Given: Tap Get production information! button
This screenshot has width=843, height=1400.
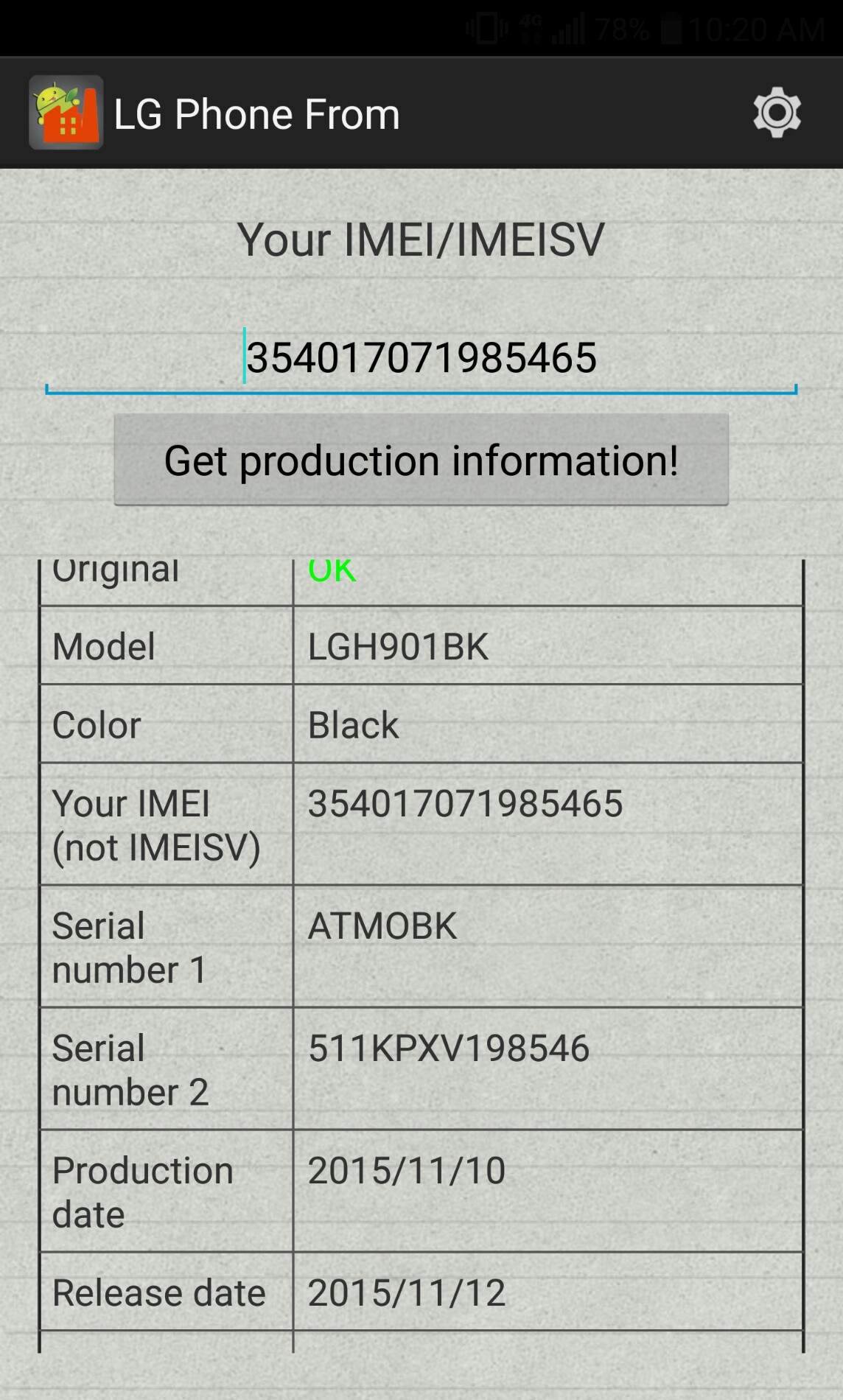Looking at the screenshot, I should pos(421,460).
